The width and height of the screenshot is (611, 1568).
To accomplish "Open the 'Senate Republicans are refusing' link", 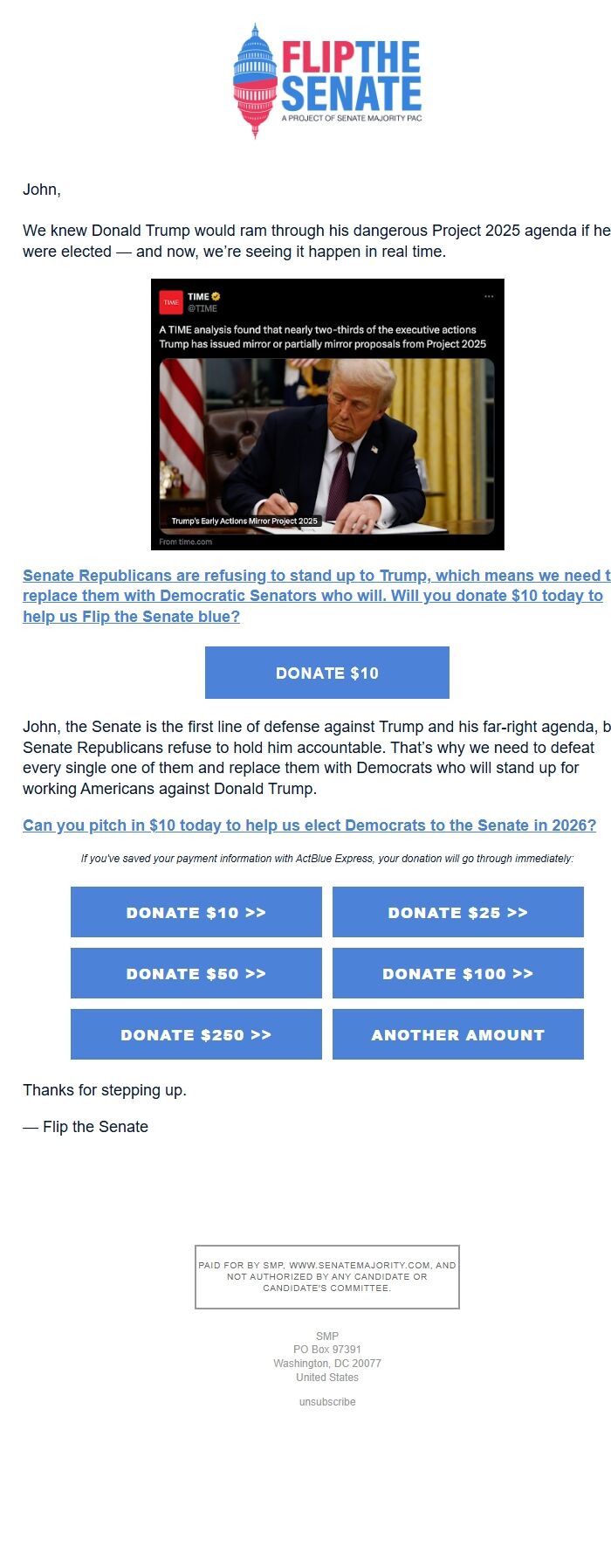I will pyautogui.click(x=312, y=596).
